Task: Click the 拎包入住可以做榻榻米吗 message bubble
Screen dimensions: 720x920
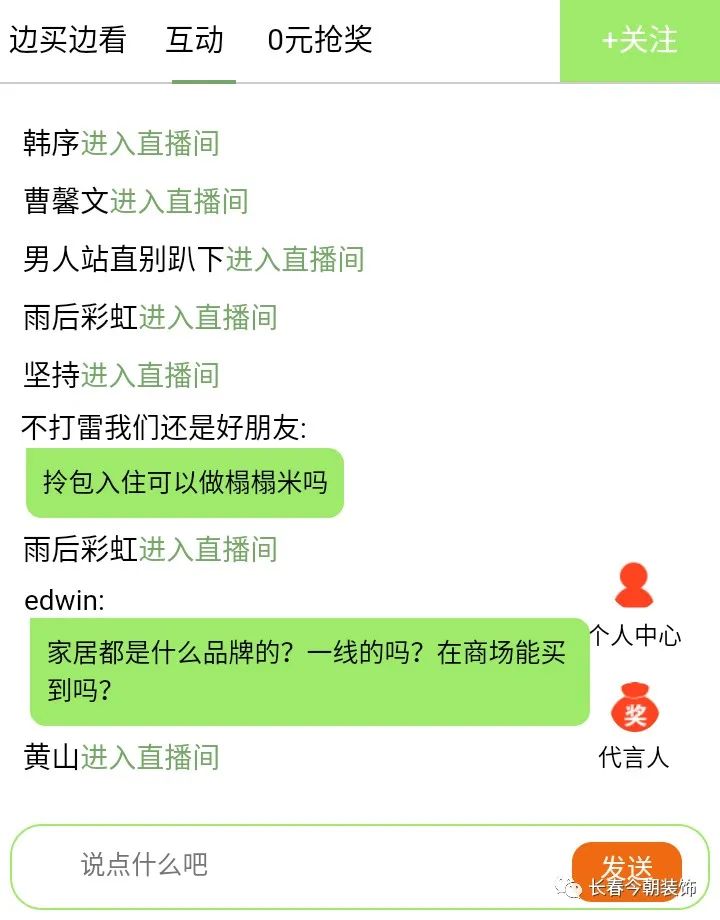Action: pyautogui.click(x=184, y=483)
